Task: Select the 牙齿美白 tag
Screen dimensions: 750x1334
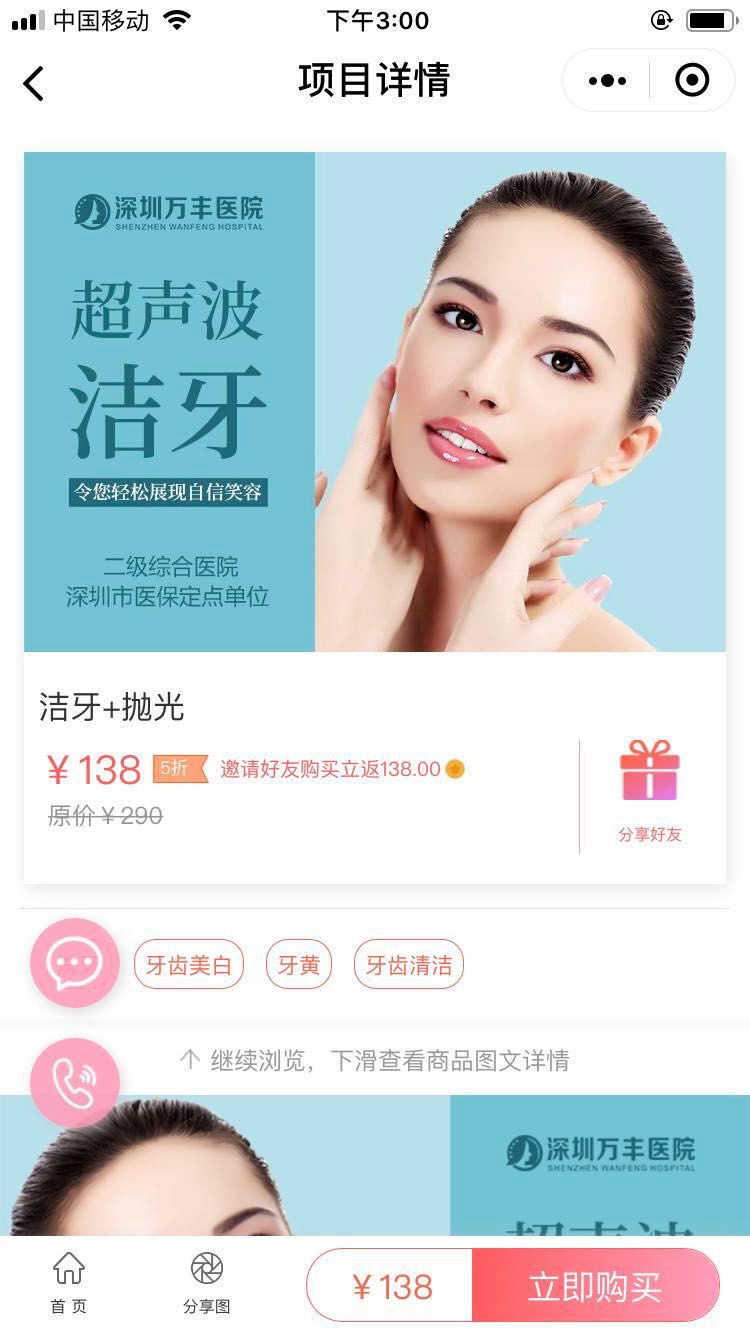Action: click(x=189, y=965)
